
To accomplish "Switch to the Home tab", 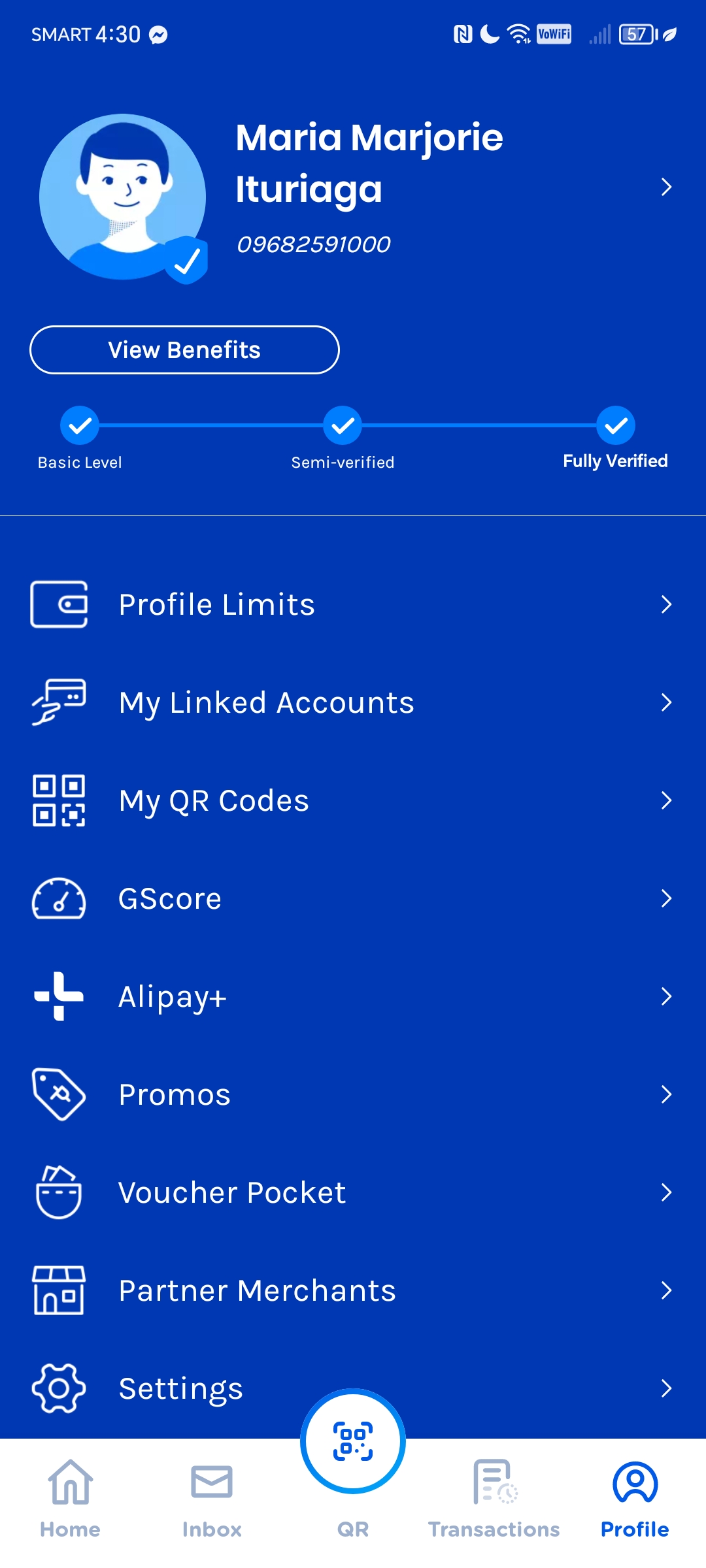I will (x=71, y=1496).
